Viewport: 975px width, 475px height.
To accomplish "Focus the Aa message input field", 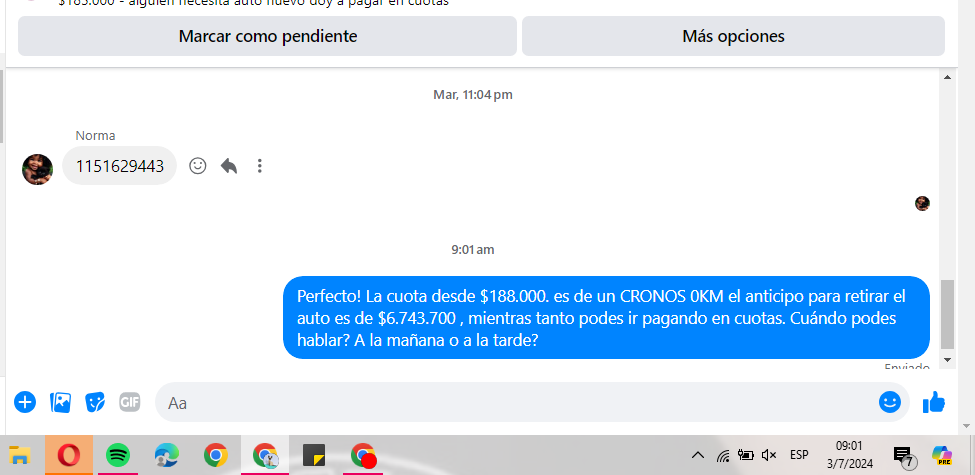I will pyautogui.click(x=510, y=403).
